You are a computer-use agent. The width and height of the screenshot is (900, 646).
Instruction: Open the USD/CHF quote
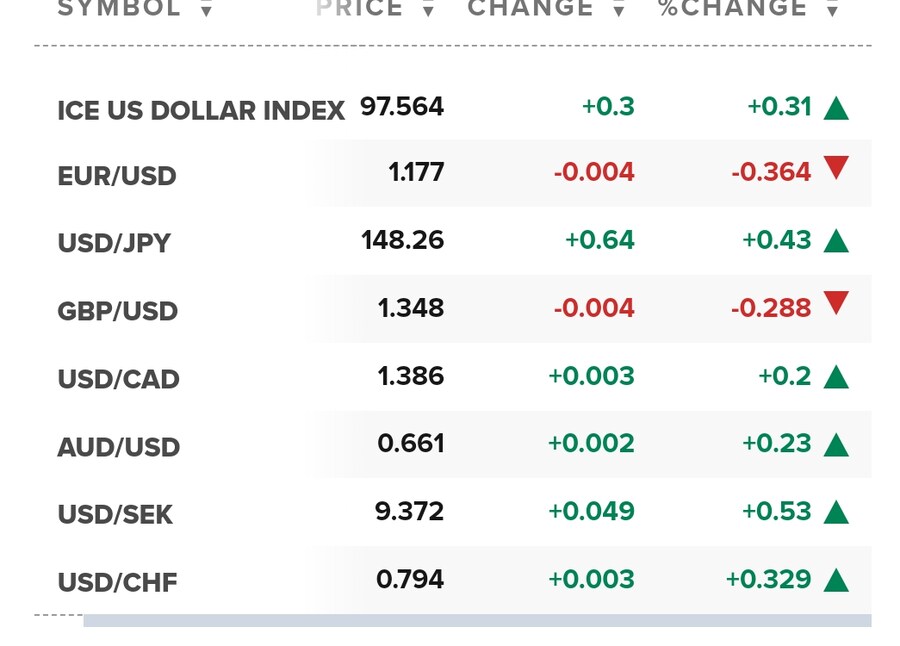[x=117, y=582]
